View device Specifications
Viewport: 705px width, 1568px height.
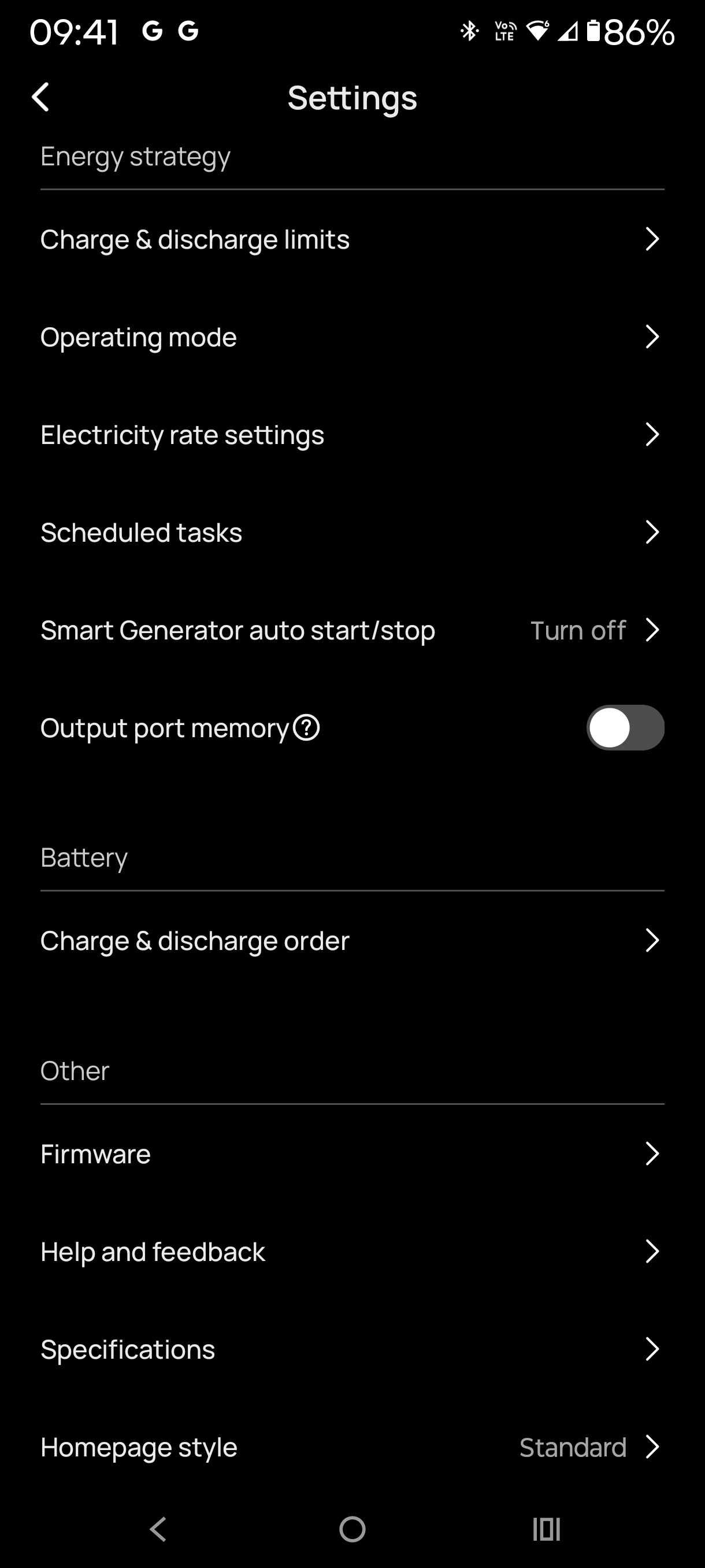(351, 1349)
